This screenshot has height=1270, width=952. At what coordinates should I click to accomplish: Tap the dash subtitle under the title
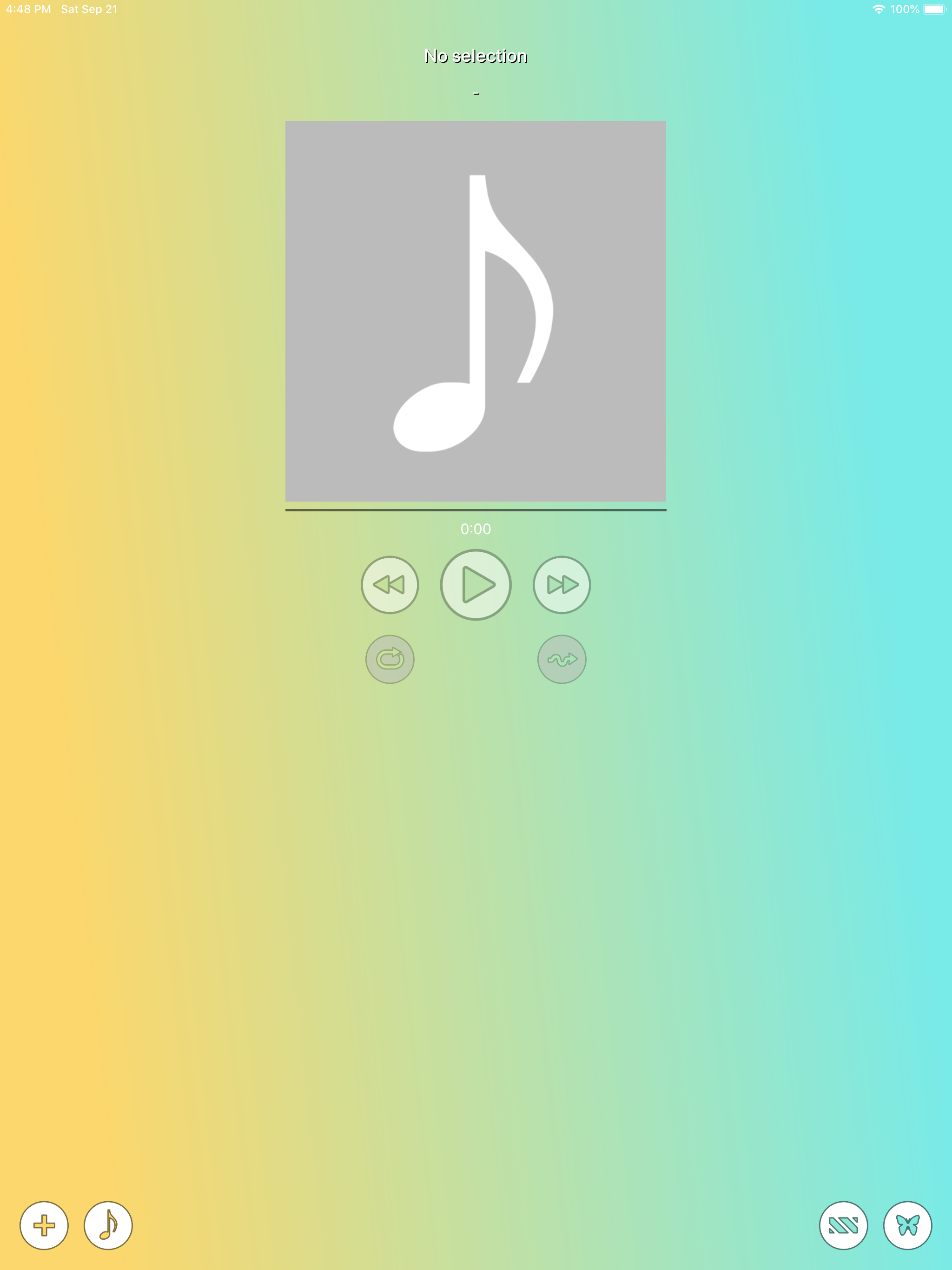point(476,93)
